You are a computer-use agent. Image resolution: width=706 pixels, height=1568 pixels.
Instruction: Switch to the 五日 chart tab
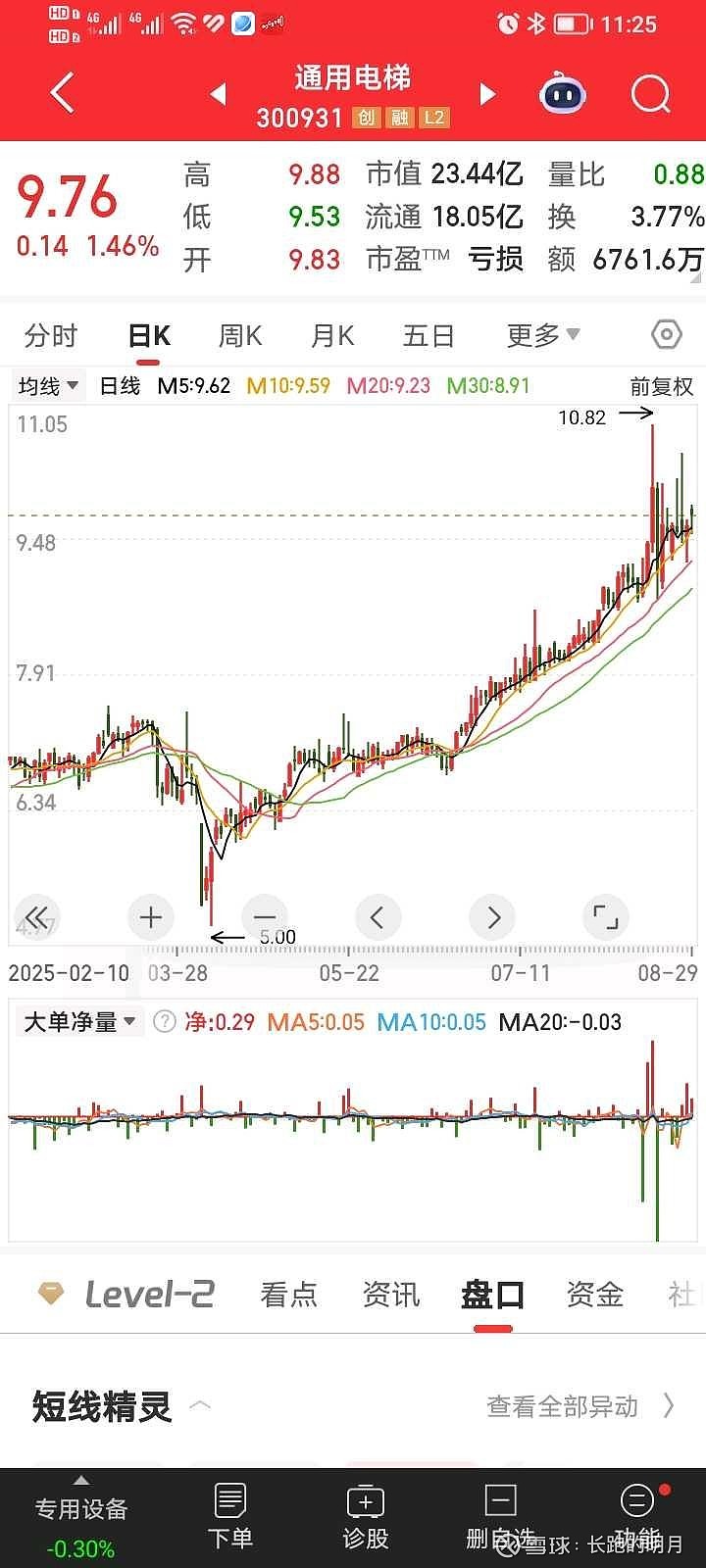429,336
